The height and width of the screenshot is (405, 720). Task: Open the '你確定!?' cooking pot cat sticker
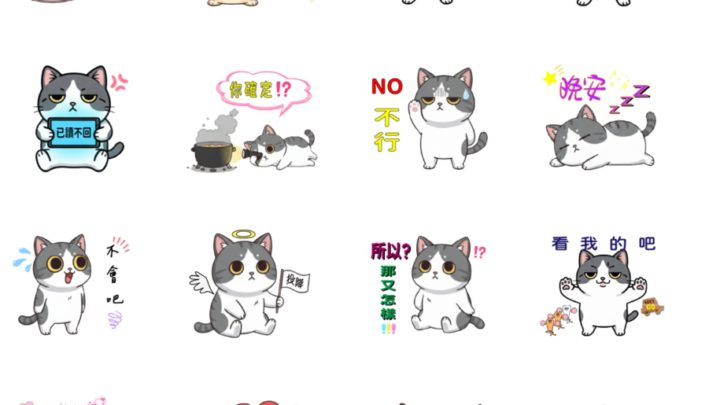pos(250,120)
